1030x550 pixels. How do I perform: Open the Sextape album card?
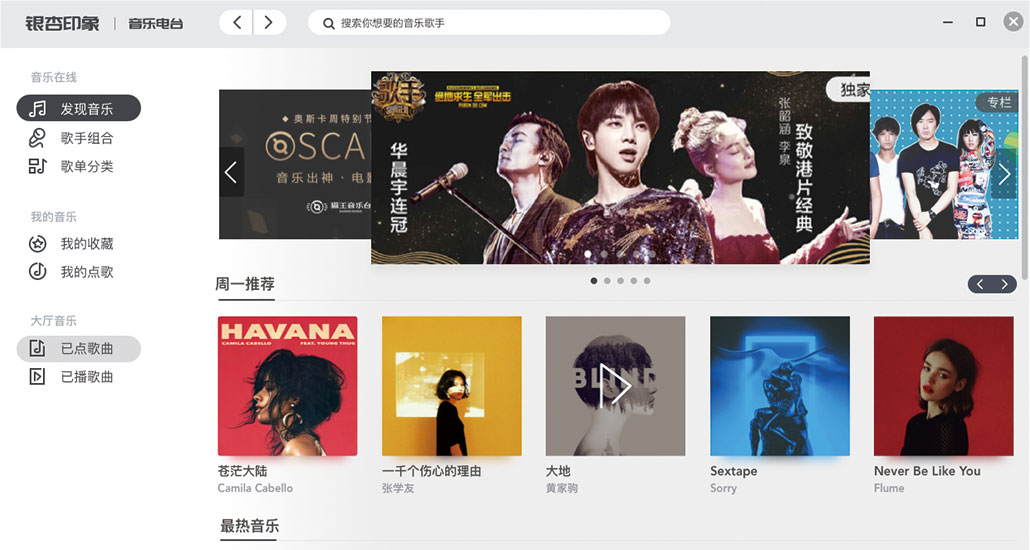[779, 386]
